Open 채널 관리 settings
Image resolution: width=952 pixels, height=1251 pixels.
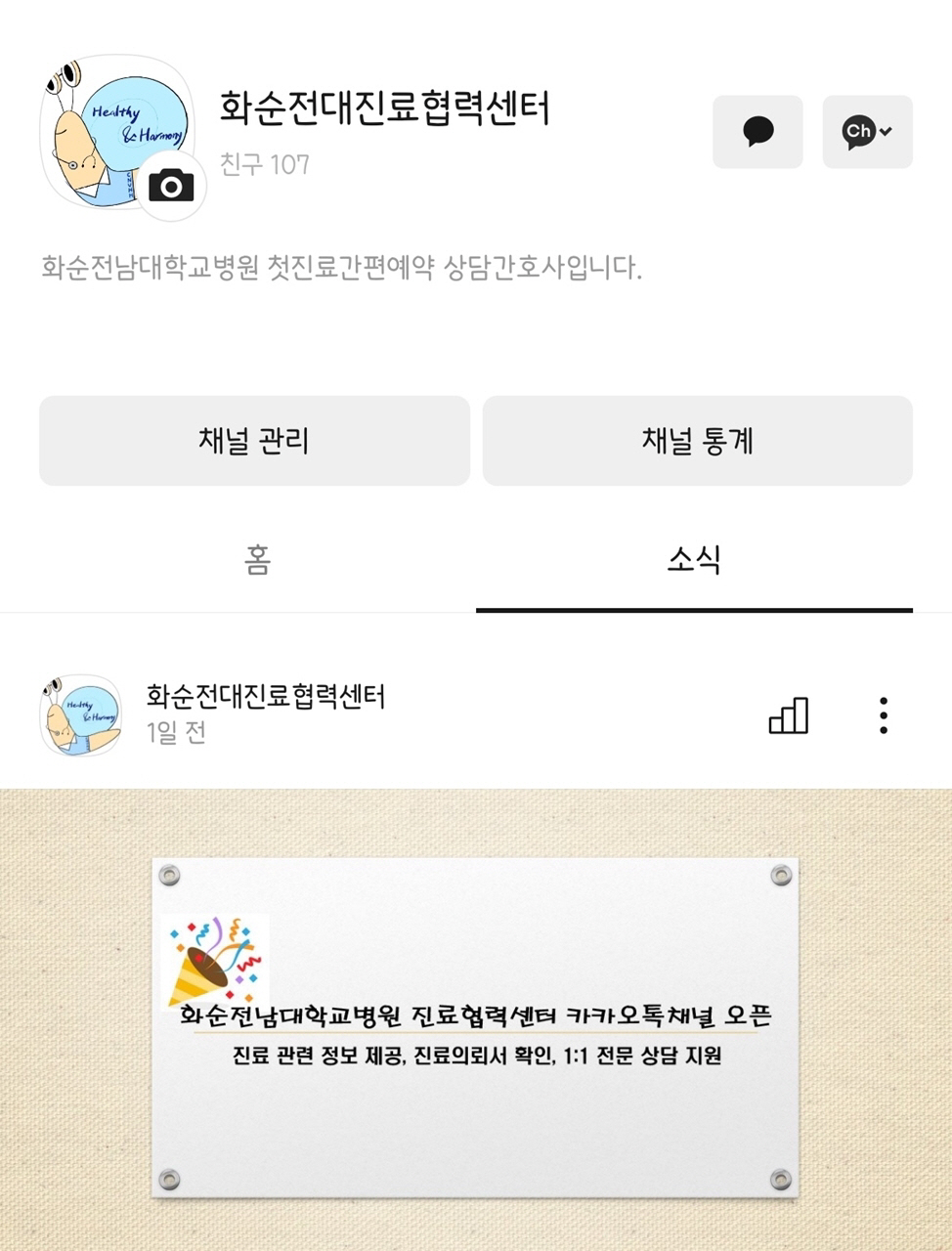254,441
